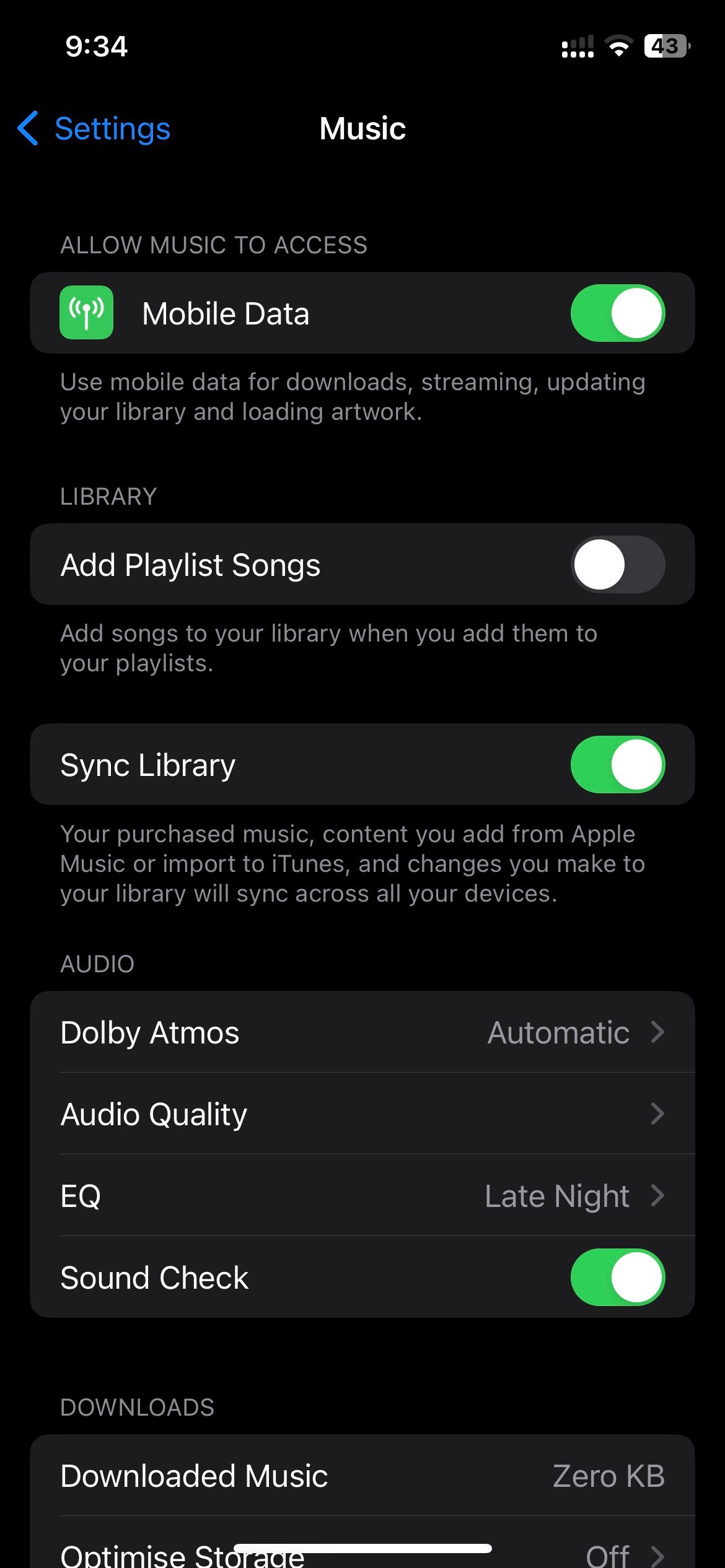Disable Sync Library
The height and width of the screenshot is (1568, 725).
coord(617,765)
